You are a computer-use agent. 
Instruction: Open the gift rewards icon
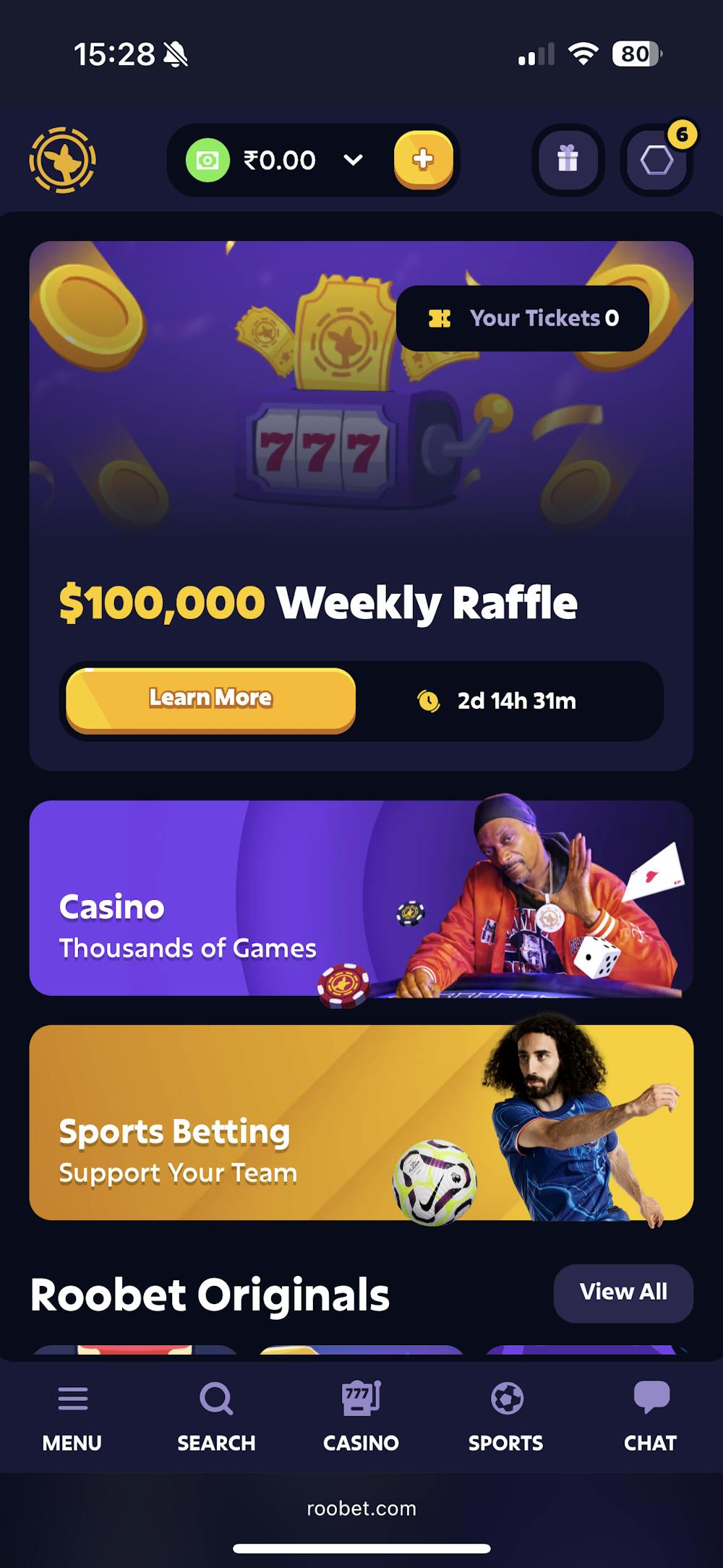pyautogui.click(x=568, y=160)
